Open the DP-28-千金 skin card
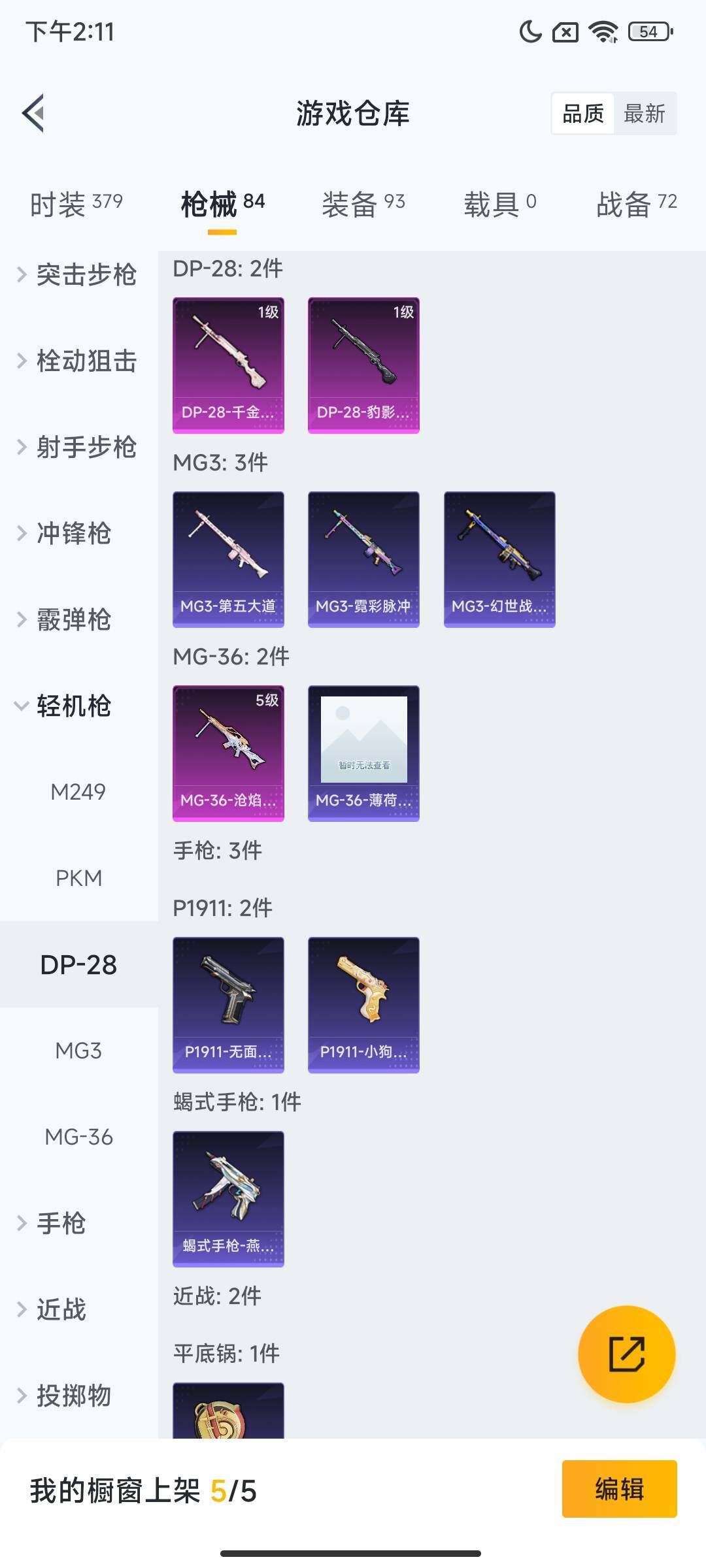 (x=228, y=365)
